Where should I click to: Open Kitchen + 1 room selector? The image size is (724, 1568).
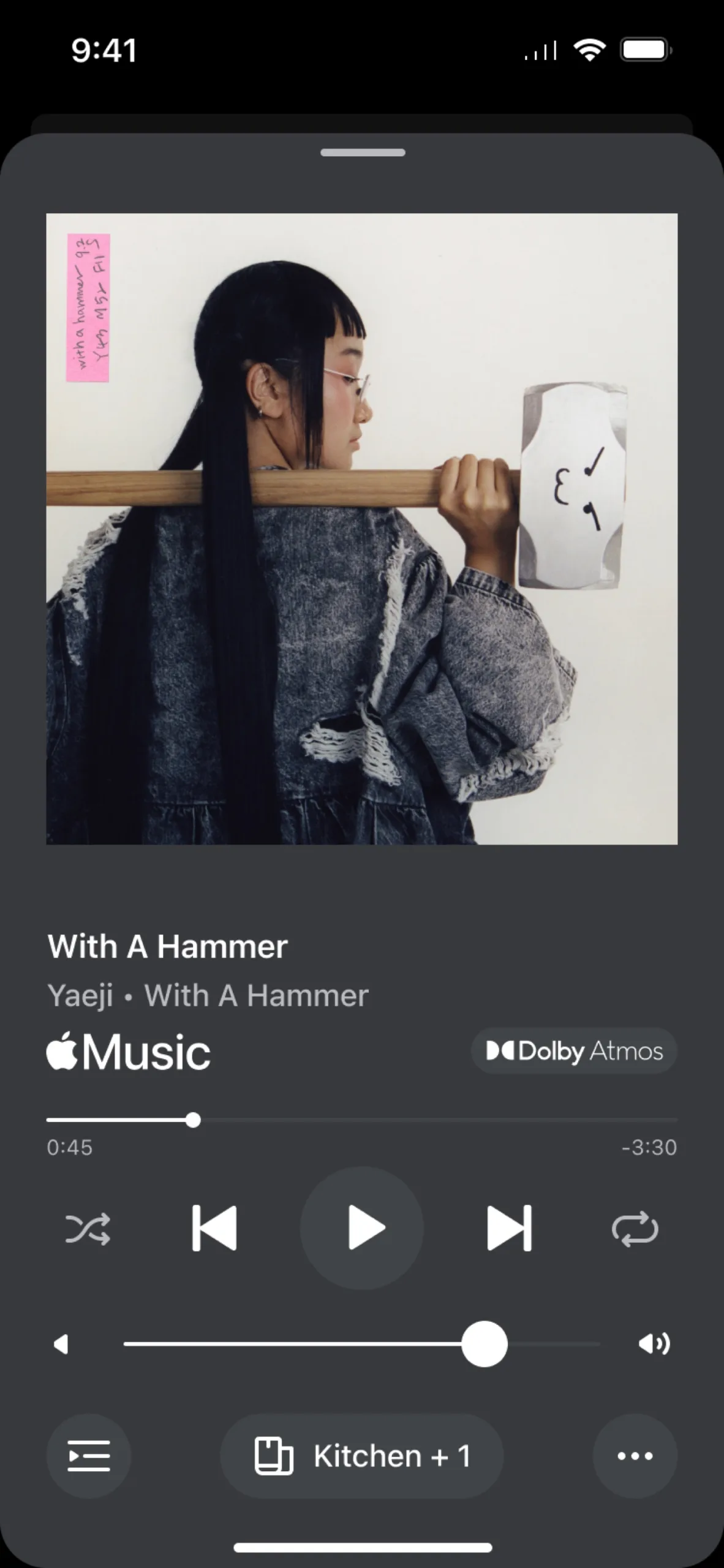(x=362, y=1456)
